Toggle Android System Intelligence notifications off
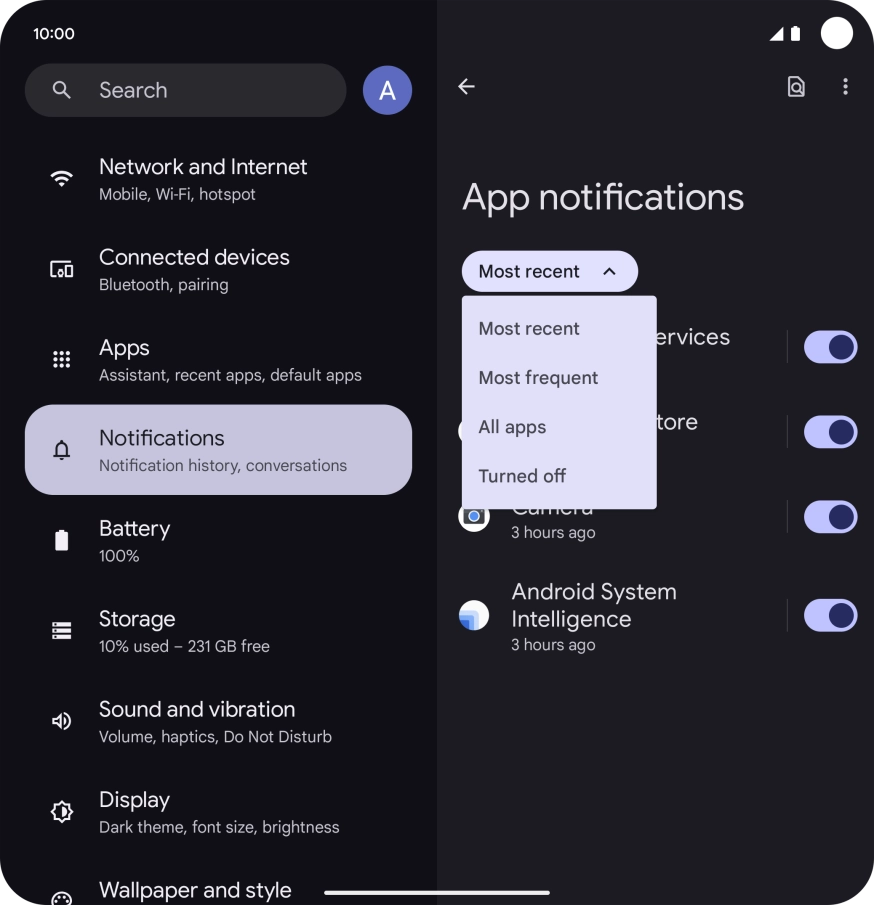The width and height of the screenshot is (874, 905). pos(830,615)
